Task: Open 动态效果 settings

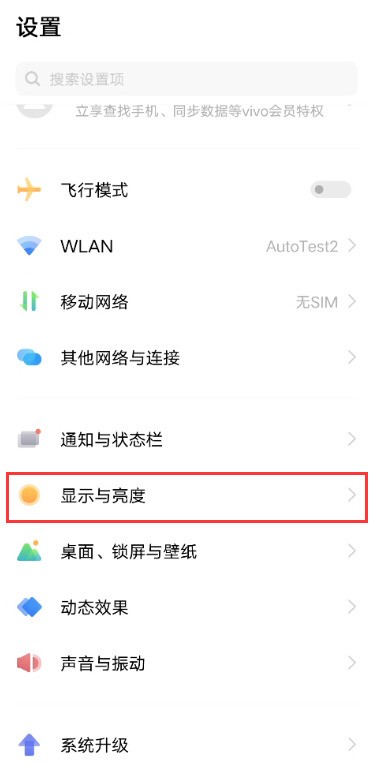Action: [187, 608]
